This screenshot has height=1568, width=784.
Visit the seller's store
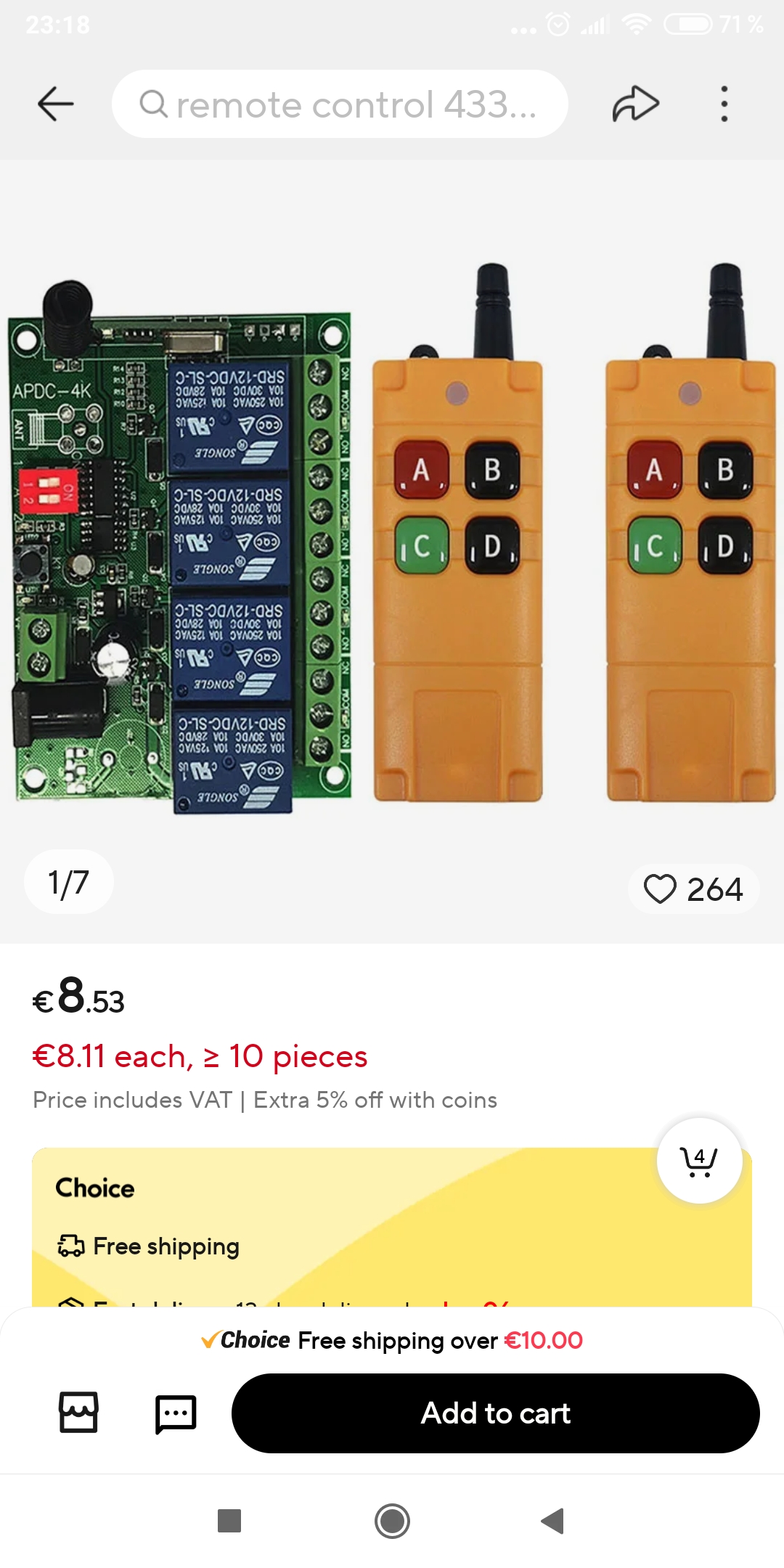pos(78,1413)
